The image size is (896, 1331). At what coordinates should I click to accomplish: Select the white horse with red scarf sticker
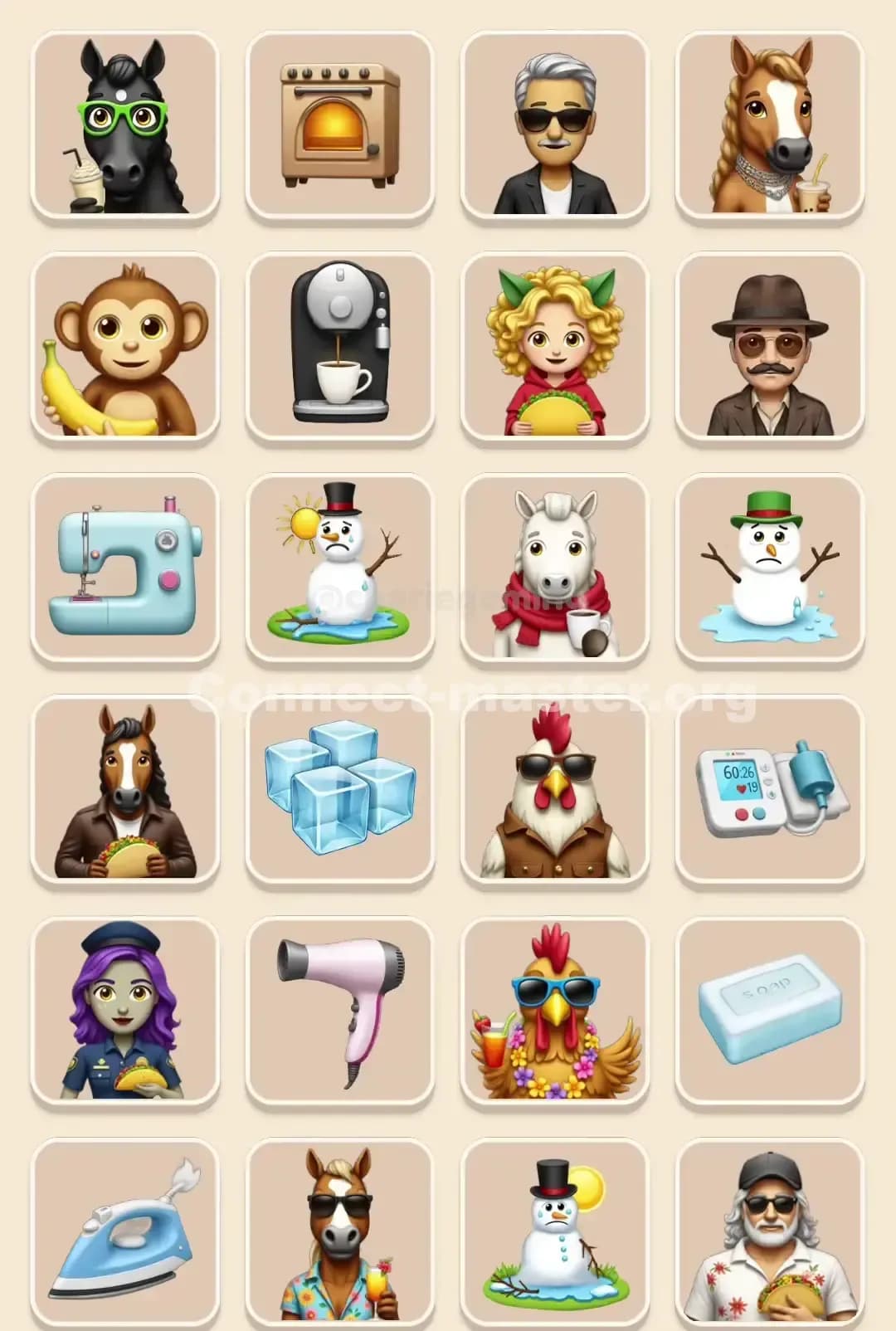553,568
